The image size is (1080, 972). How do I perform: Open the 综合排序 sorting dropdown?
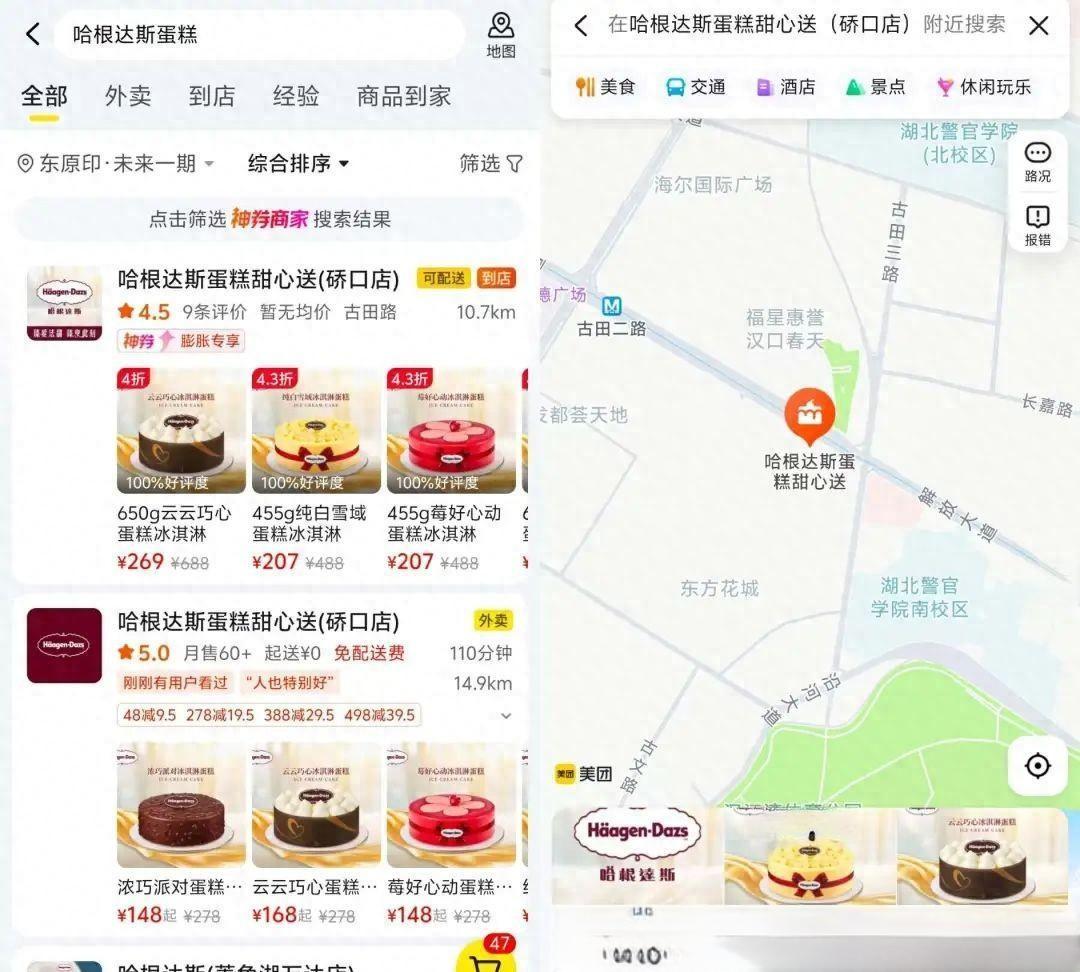[298, 163]
